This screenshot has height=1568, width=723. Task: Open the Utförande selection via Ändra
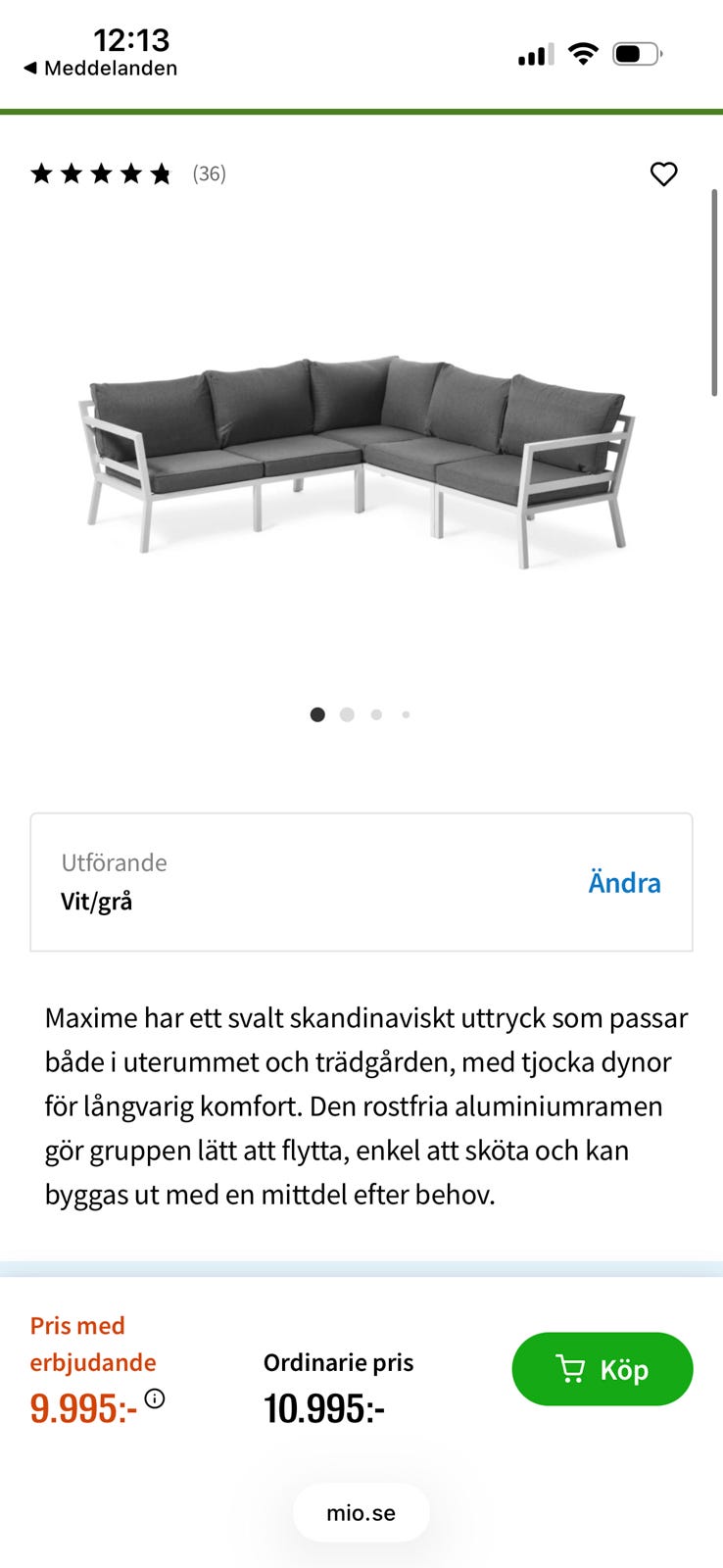[x=625, y=882]
